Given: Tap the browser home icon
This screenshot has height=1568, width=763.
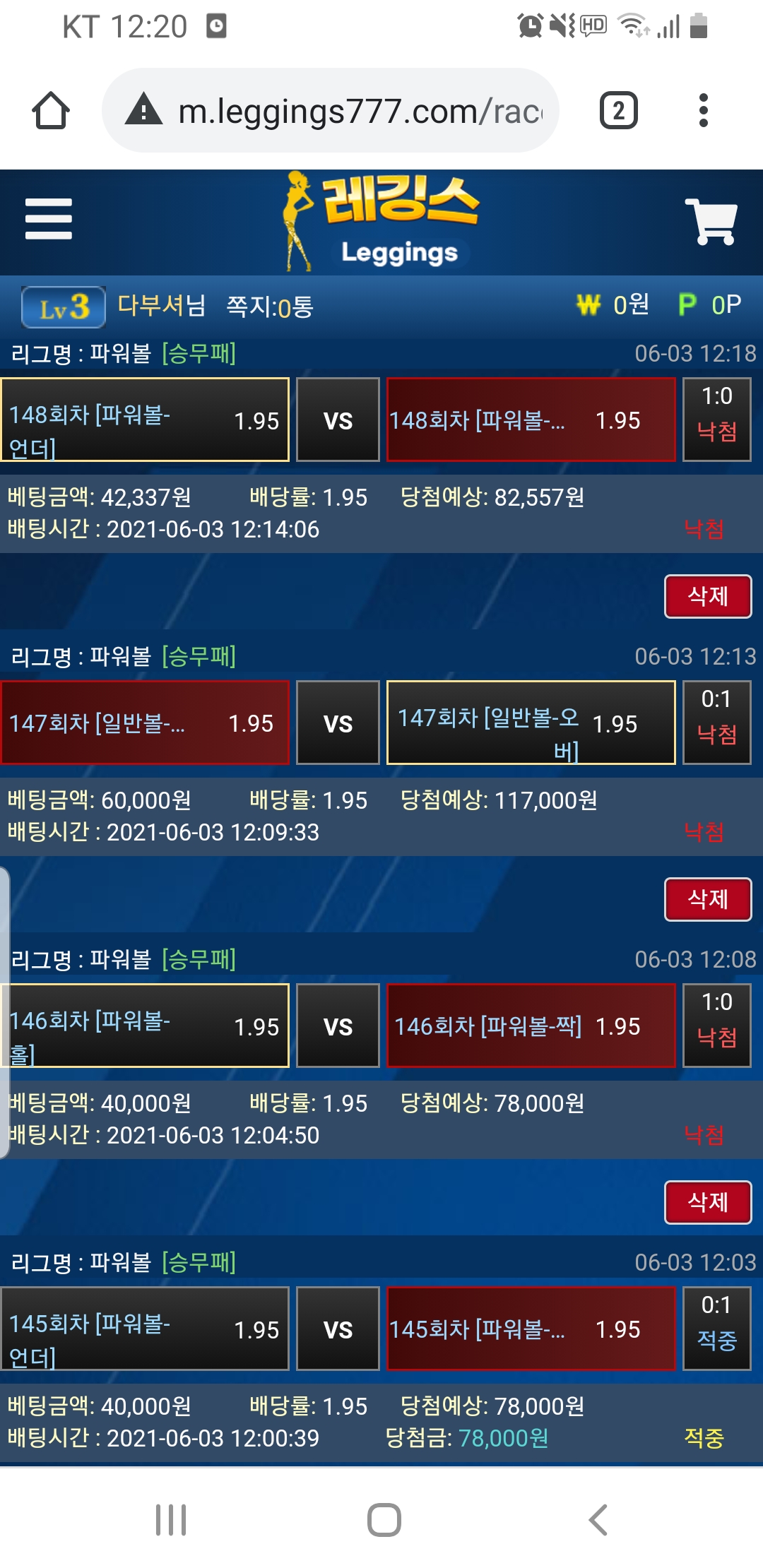Looking at the screenshot, I should (x=51, y=111).
